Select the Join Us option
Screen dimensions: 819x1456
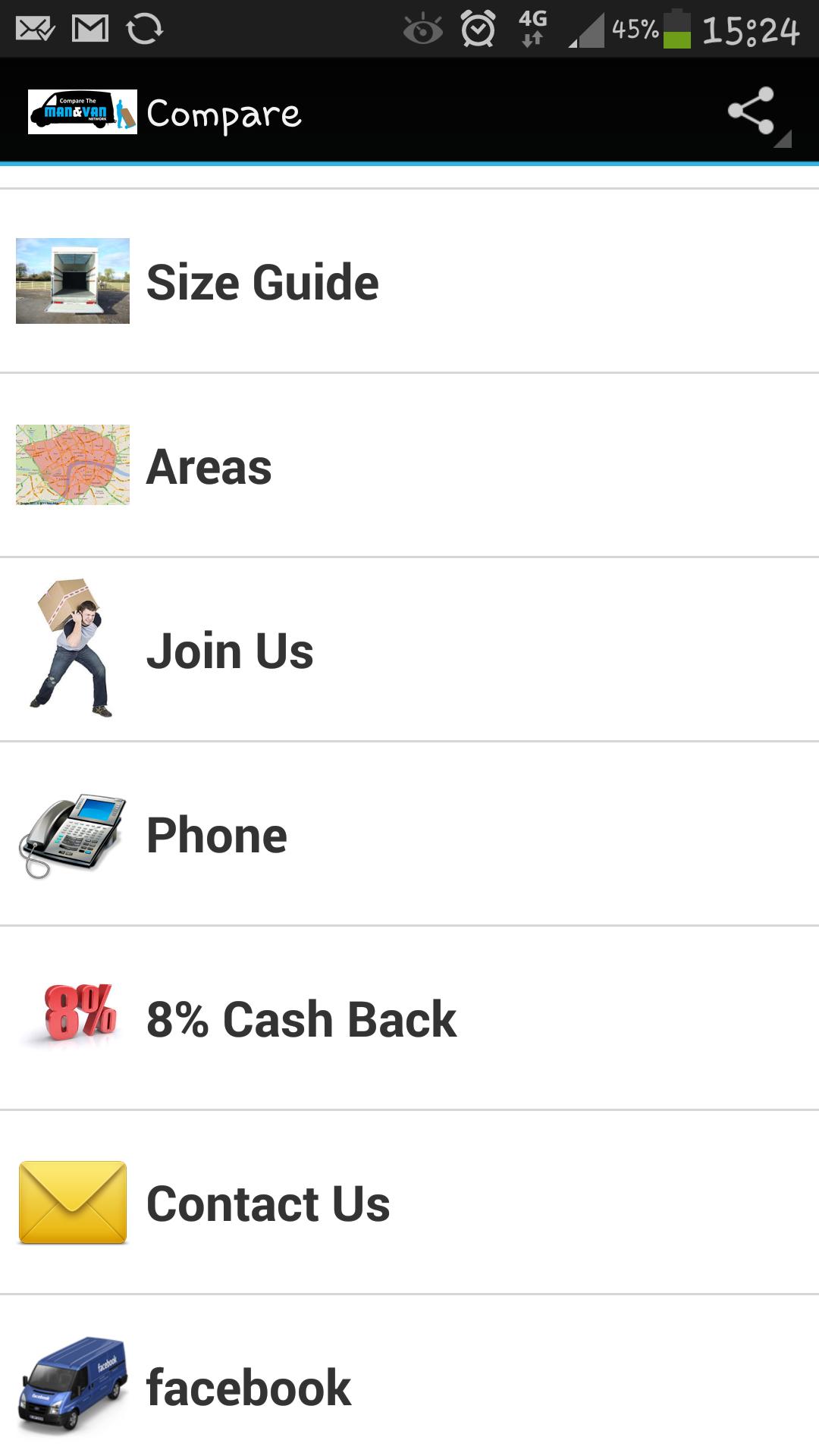pyautogui.click(x=409, y=650)
